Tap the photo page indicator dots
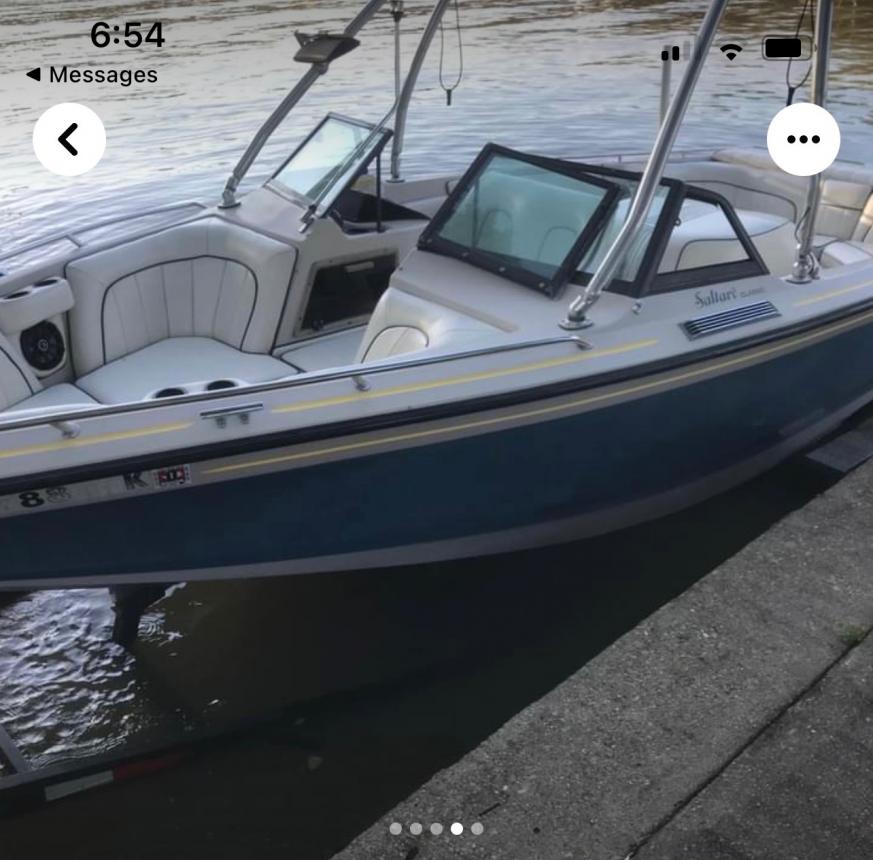The height and width of the screenshot is (860, 873). click(x=436, y=828)
